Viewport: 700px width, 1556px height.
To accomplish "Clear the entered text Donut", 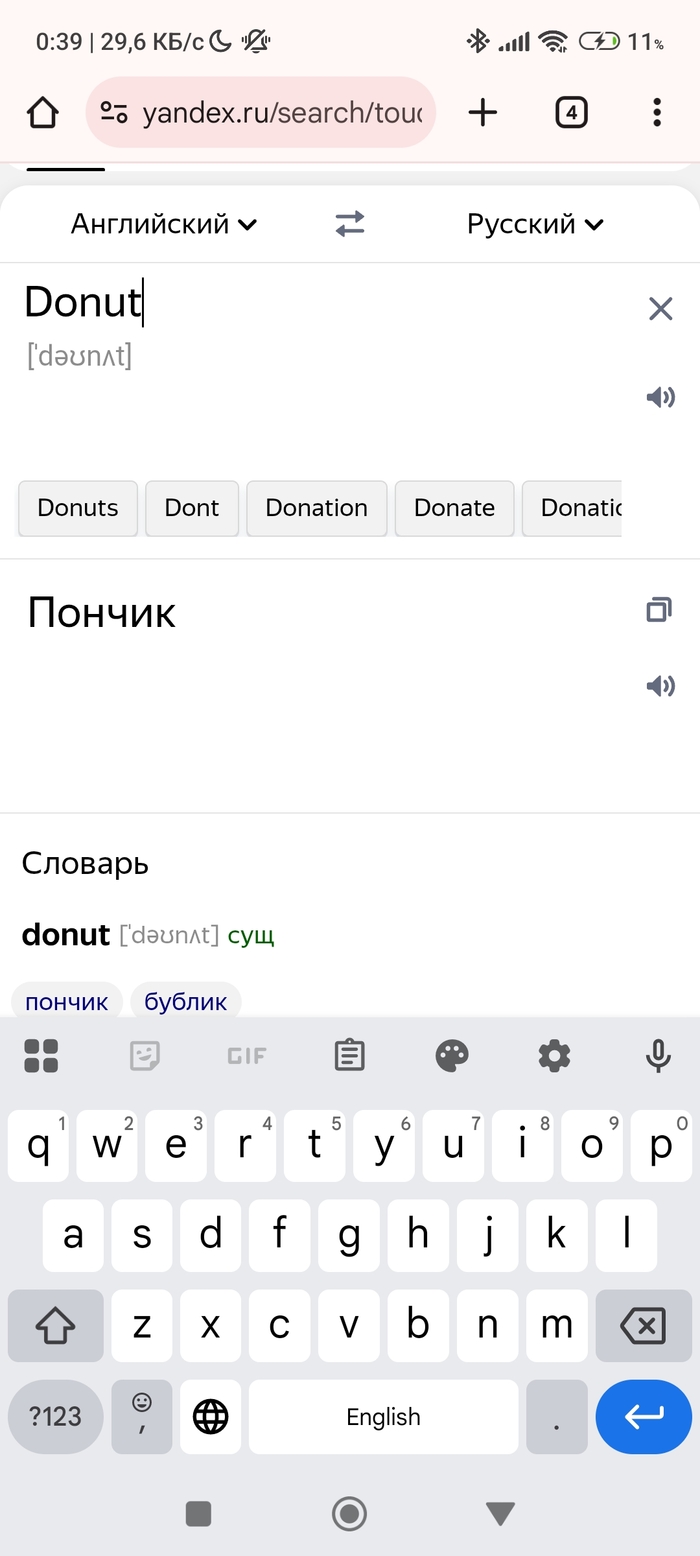I will [660, 309].
